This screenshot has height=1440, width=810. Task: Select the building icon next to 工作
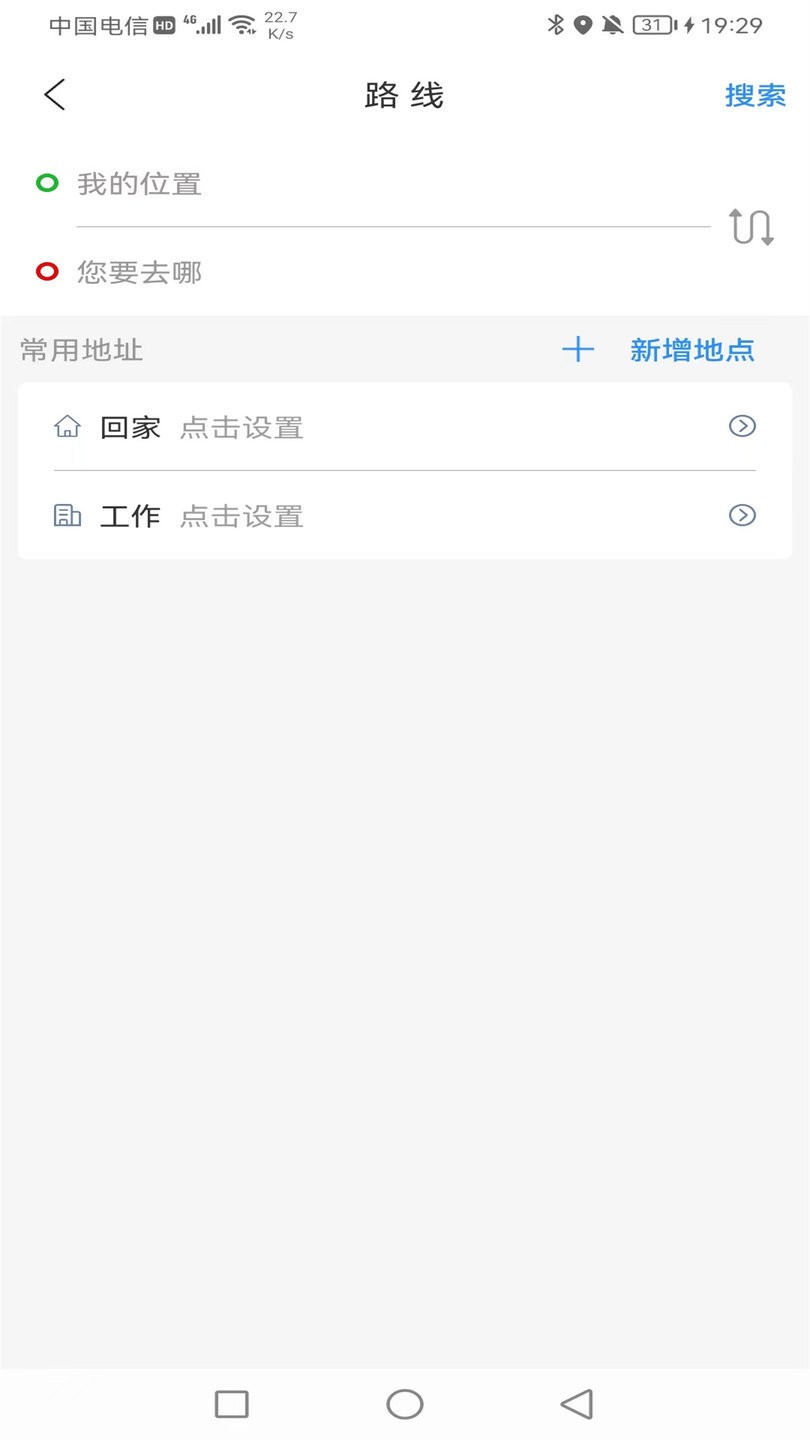pyautogui.click(x=67, y=515)
